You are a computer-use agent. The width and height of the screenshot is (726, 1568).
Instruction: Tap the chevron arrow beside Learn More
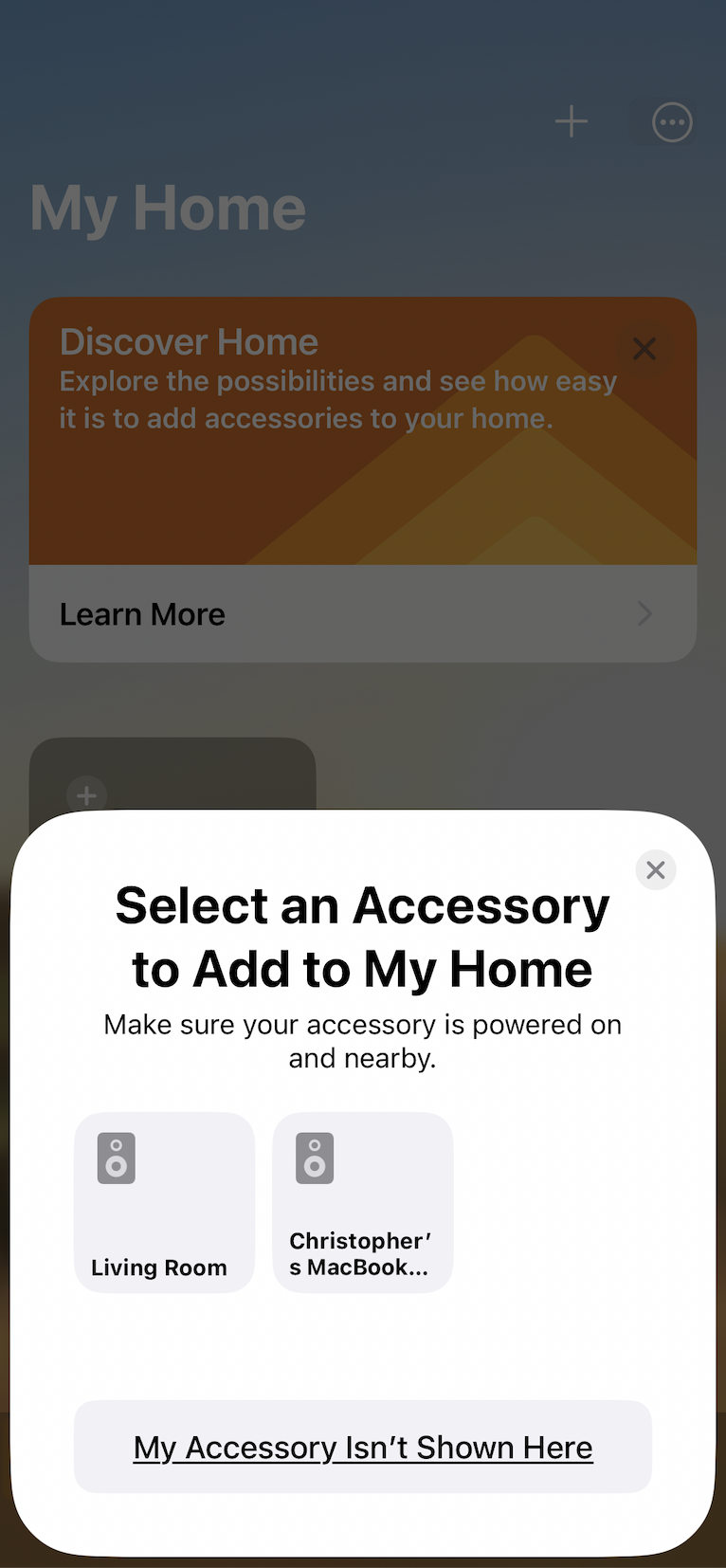pos(644,614)
